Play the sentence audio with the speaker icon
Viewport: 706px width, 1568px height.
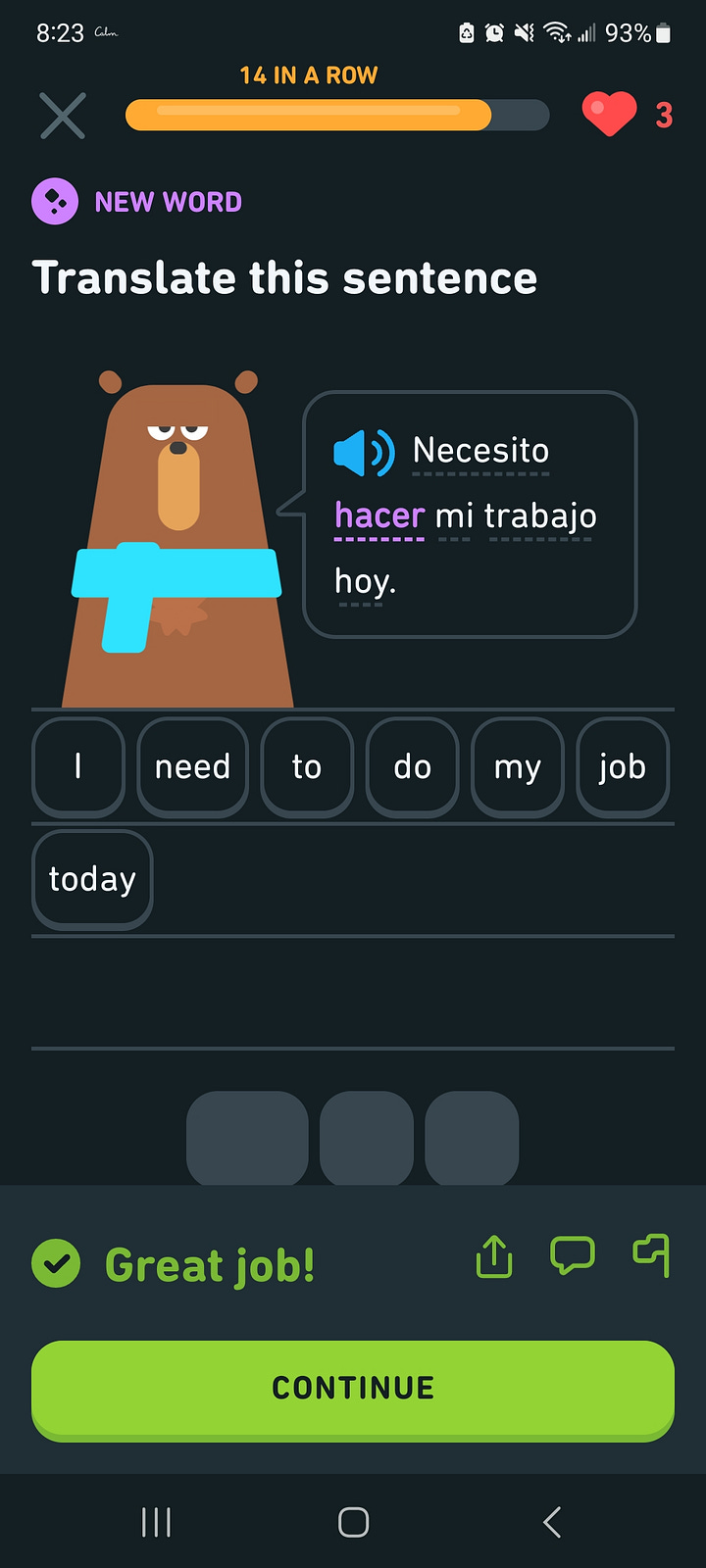click(x=364, y=453)
